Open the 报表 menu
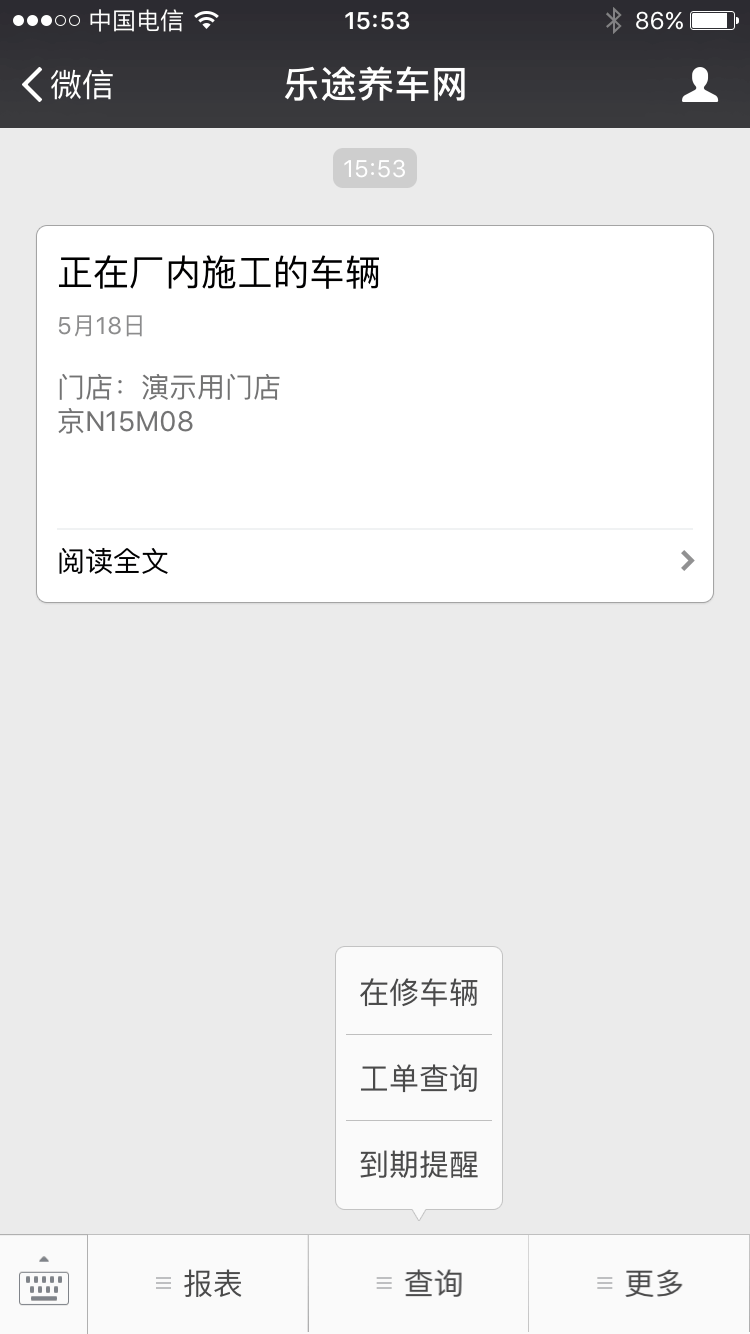This screenshot has width=750, height=1334. pyautogui.click(x=198, y=1284)
